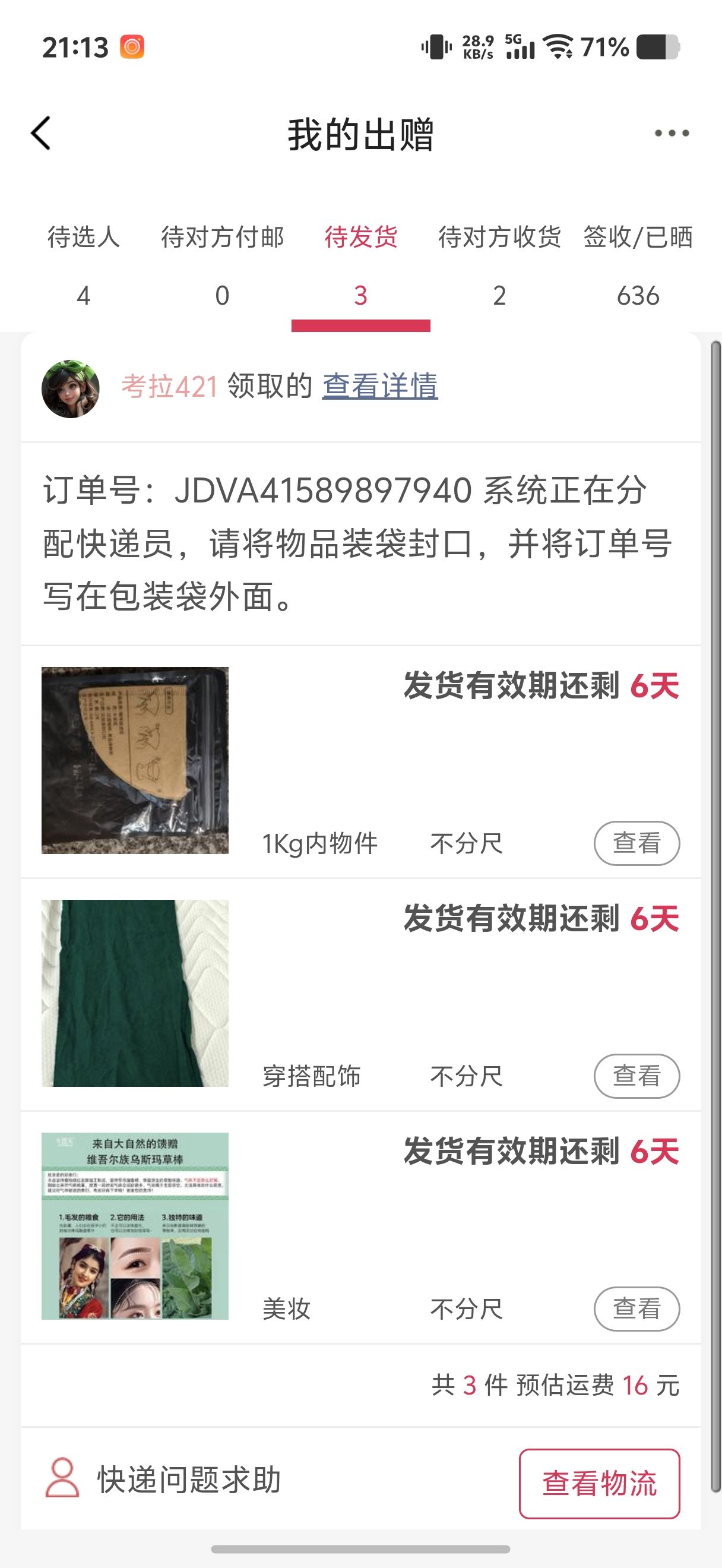722x1568 pixels.
Task: Select the 待发货 tab
Action: [360, 263]
